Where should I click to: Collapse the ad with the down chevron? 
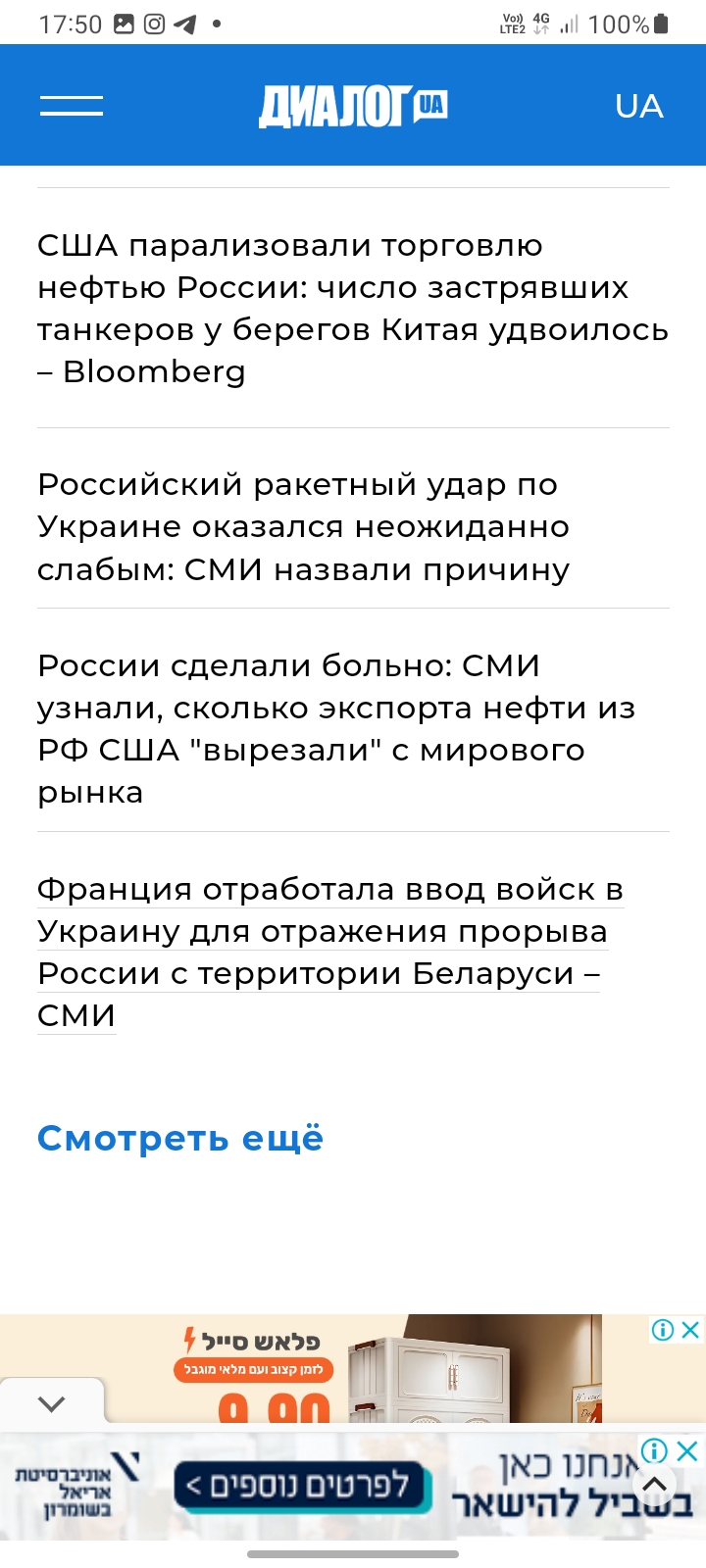(x=51, y=1403)
